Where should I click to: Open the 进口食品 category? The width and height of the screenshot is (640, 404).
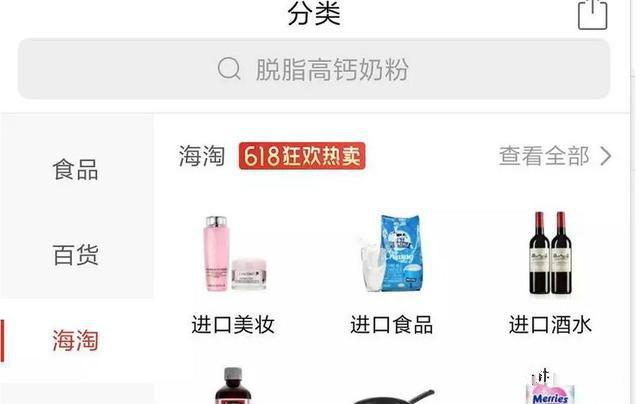(x=391, y=271)
